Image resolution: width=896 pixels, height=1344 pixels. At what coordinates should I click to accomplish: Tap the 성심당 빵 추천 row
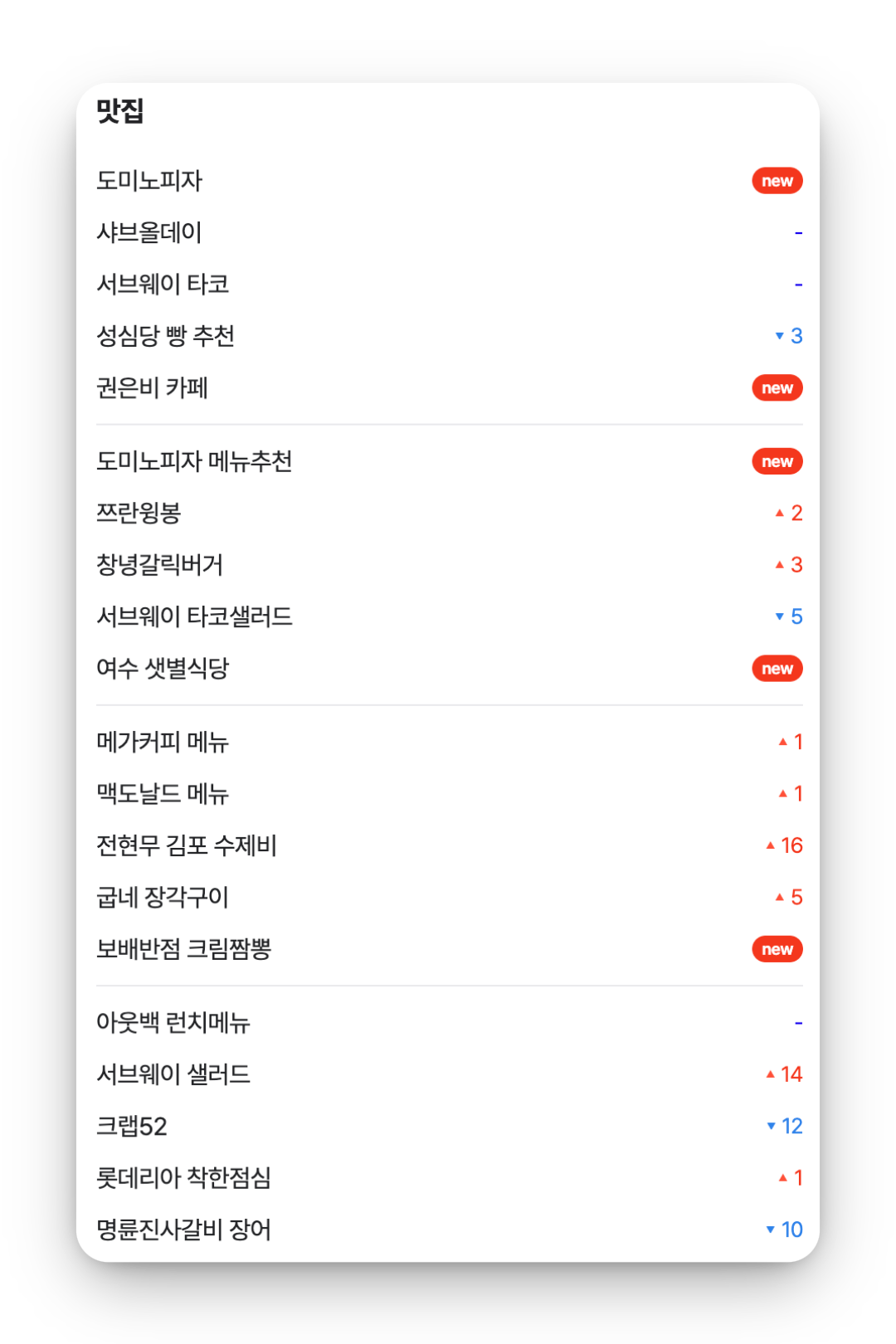coord(166,336)
